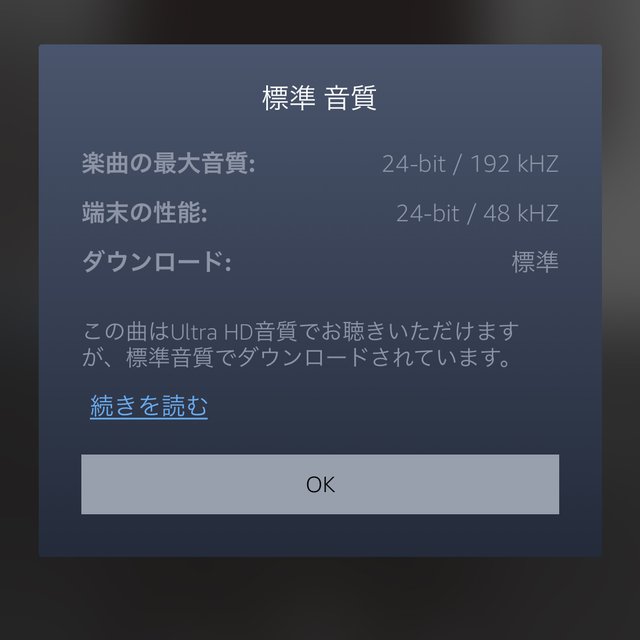Dismiss the dialog with OK
Viewport: 640px width, 640px height.
click(x=320, y=484)
